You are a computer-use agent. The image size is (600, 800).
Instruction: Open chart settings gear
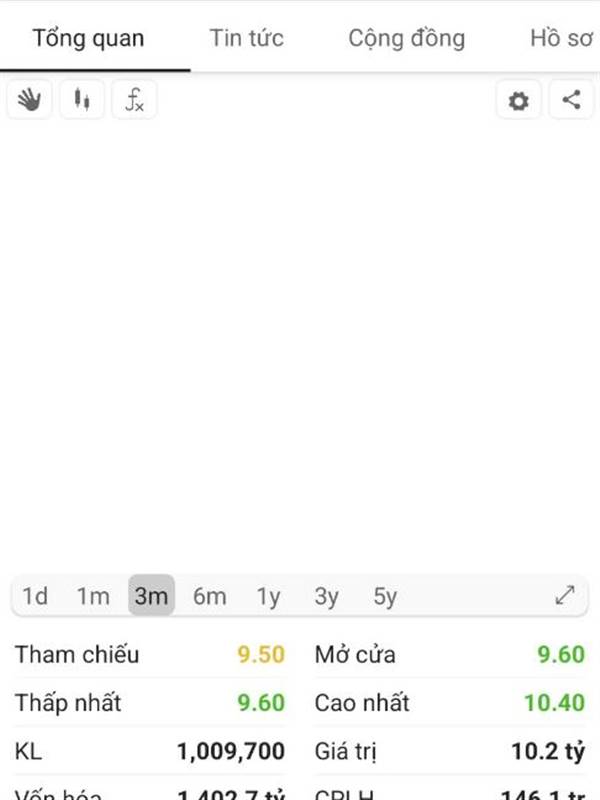pyautogui.click(x=518, y=100)
